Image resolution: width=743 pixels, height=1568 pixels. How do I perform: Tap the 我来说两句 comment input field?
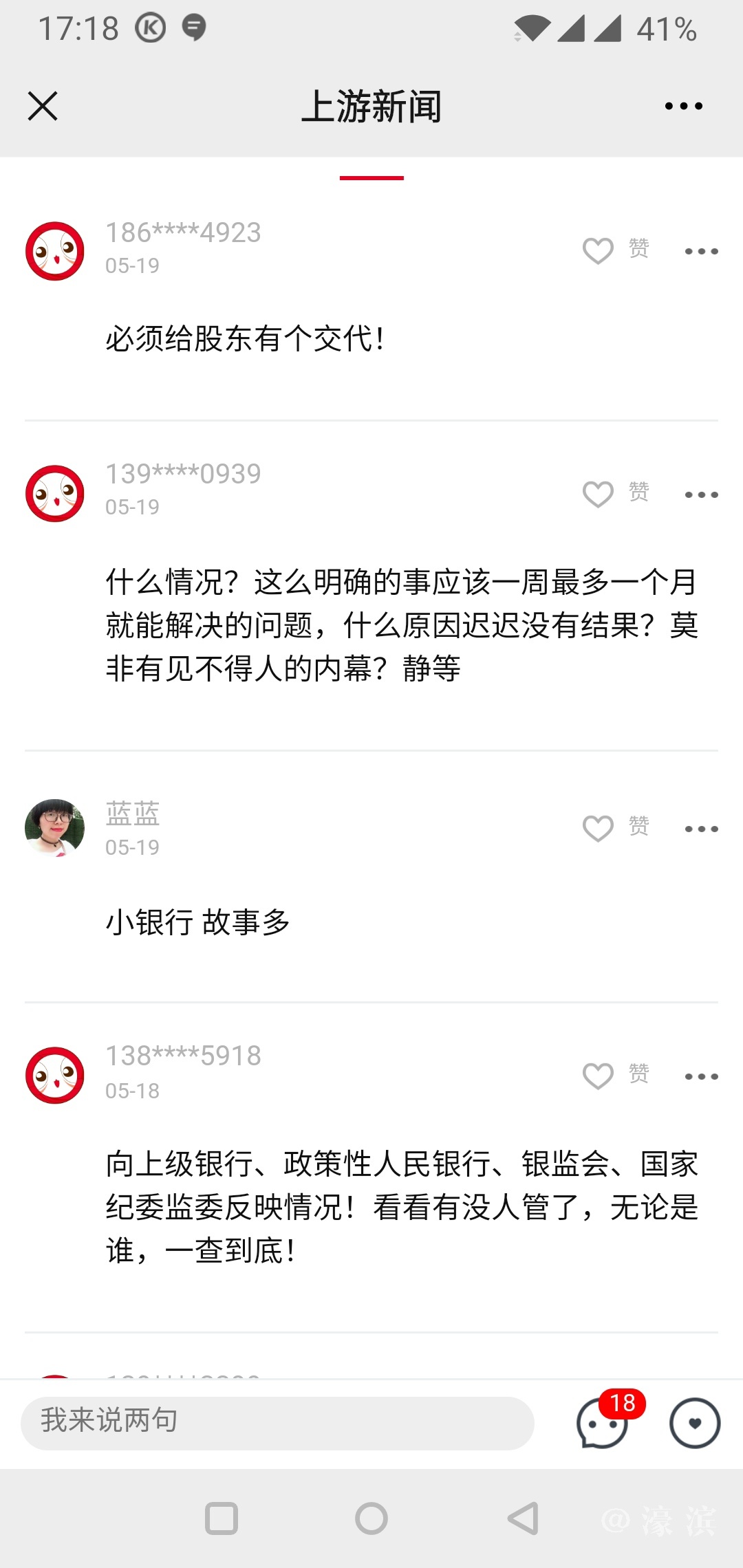pos(277,1423)
